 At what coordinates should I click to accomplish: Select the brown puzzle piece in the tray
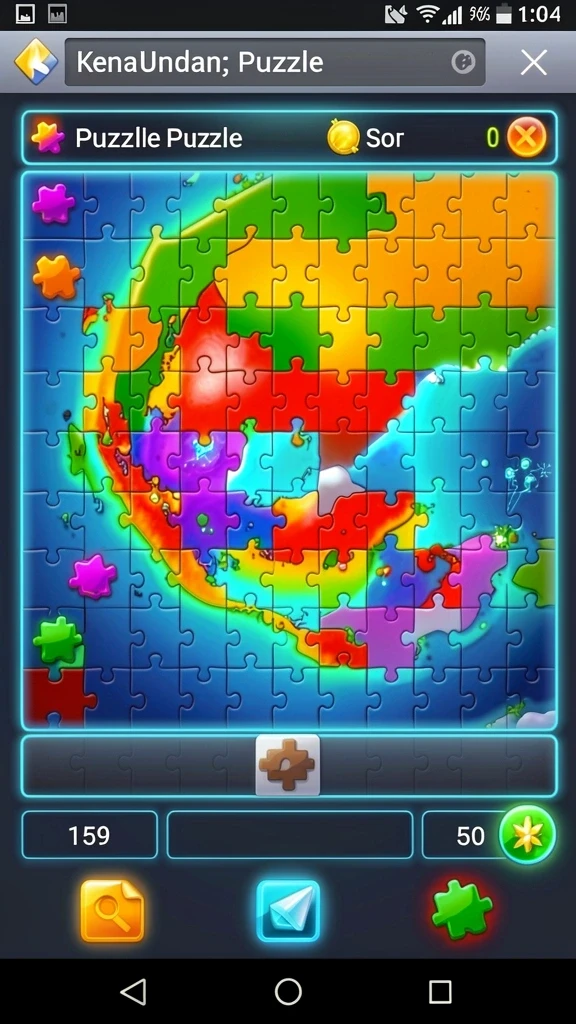(288, 765)
